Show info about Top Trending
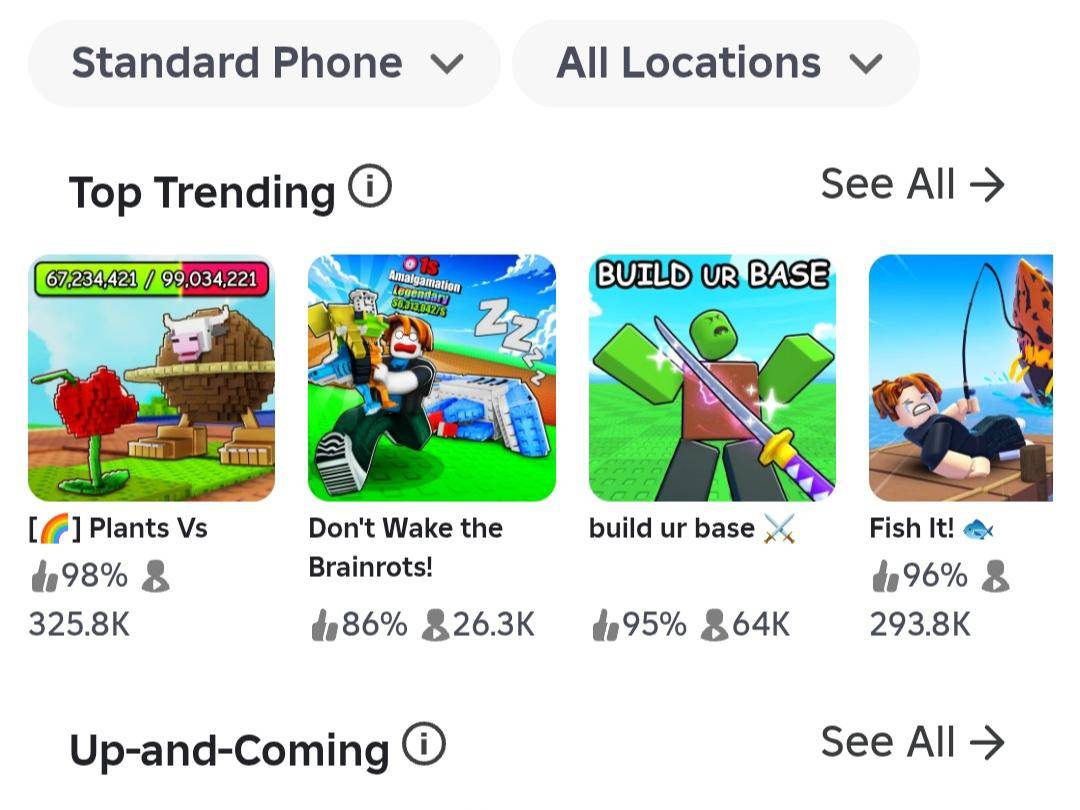 click(x=370, y=187)
